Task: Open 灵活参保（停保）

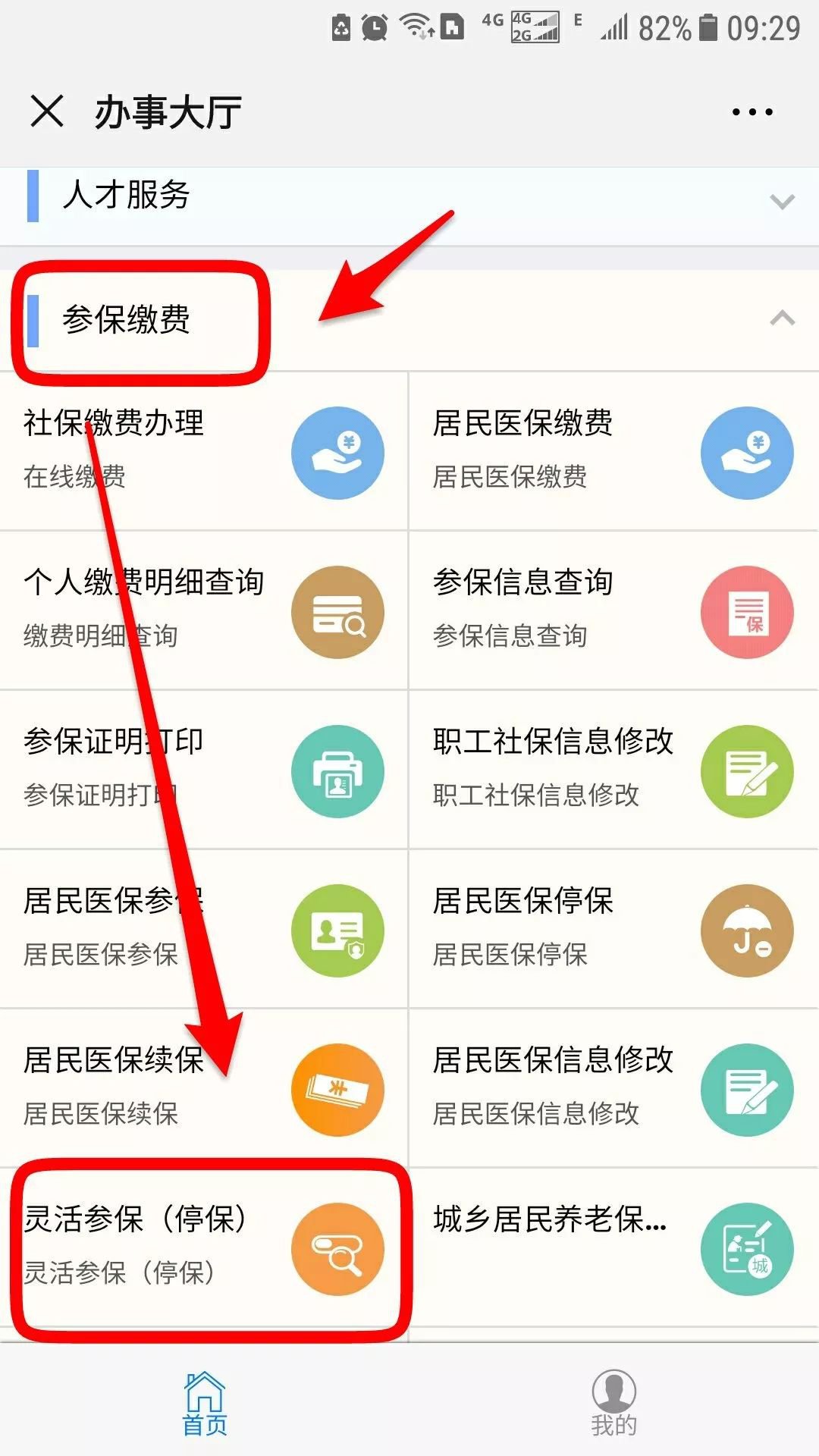Action: (x=204, y=1247)
